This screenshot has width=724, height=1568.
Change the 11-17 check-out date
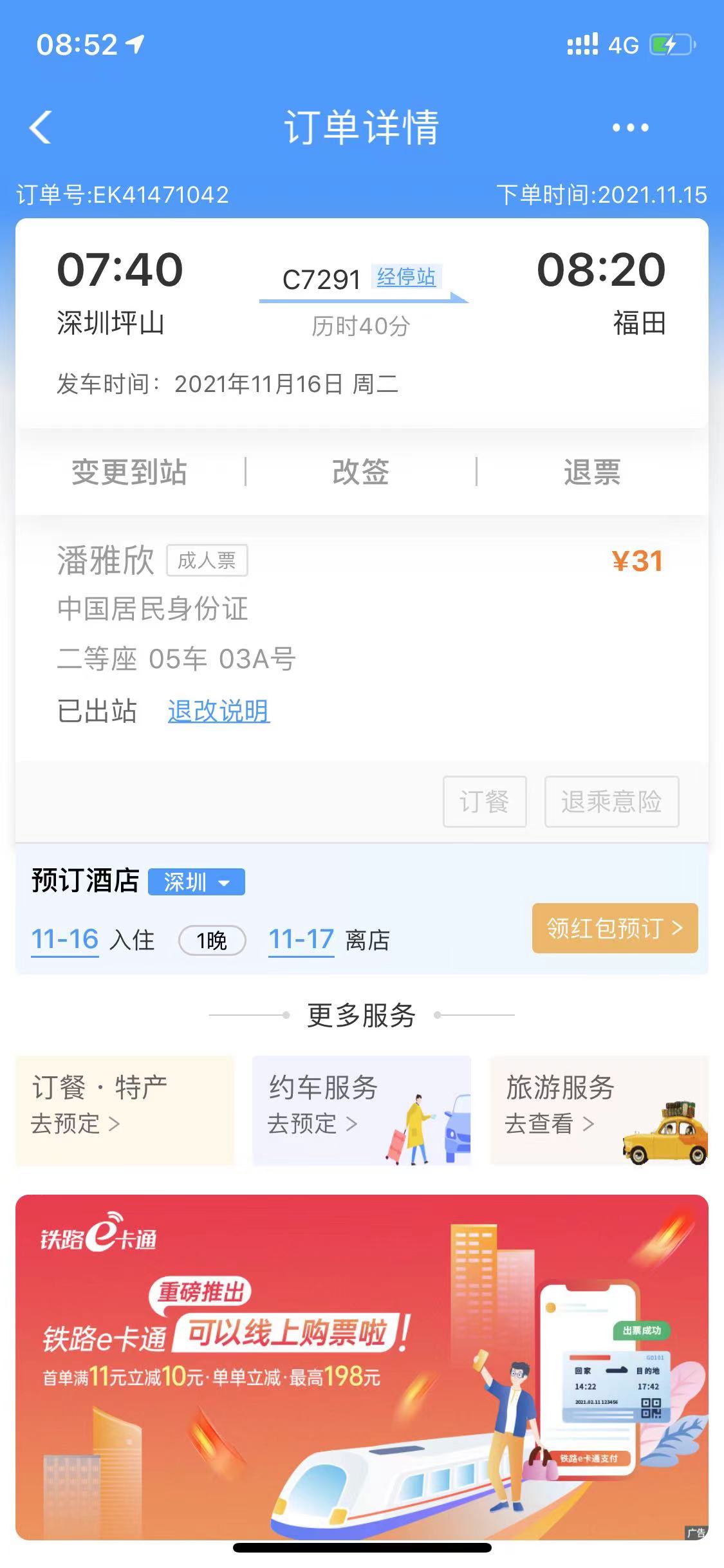tap(301, 940)
